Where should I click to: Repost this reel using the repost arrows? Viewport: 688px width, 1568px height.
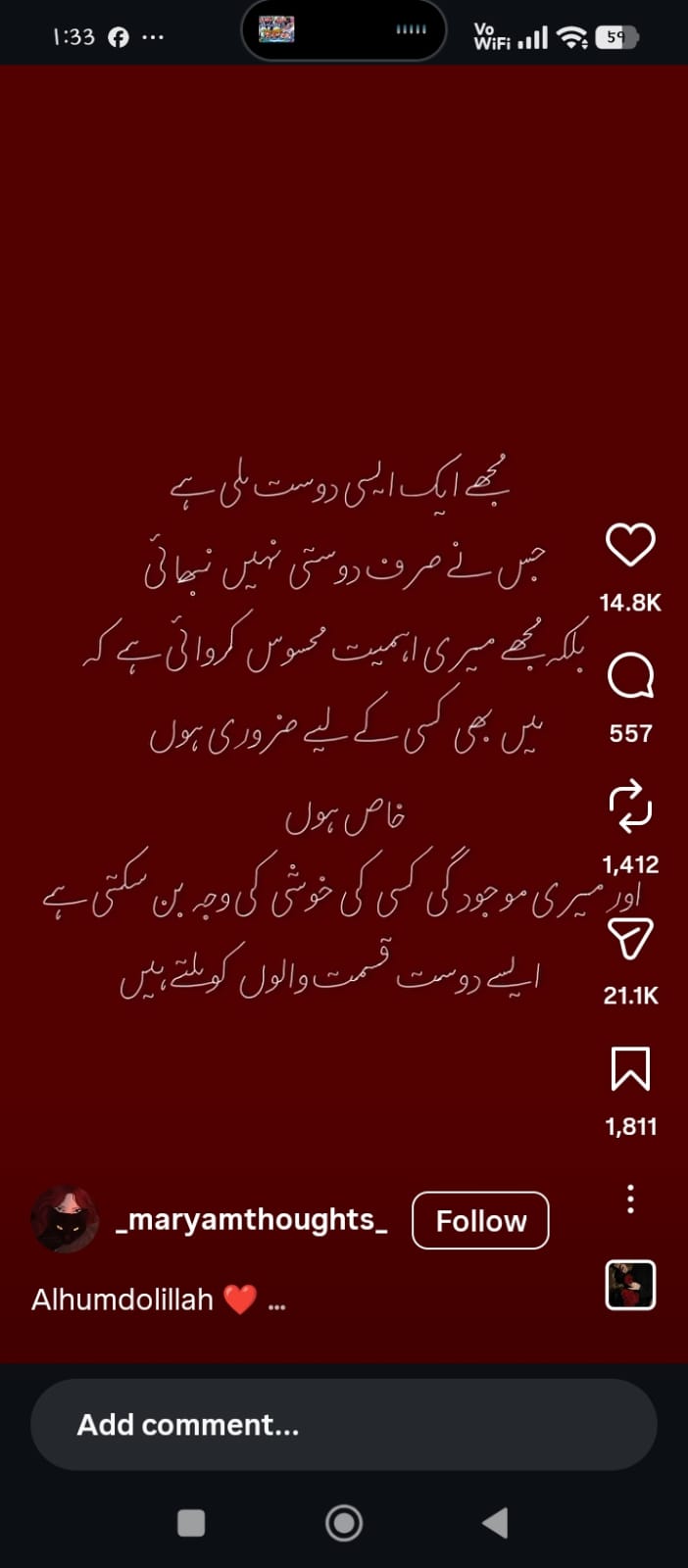pos(630,806)
